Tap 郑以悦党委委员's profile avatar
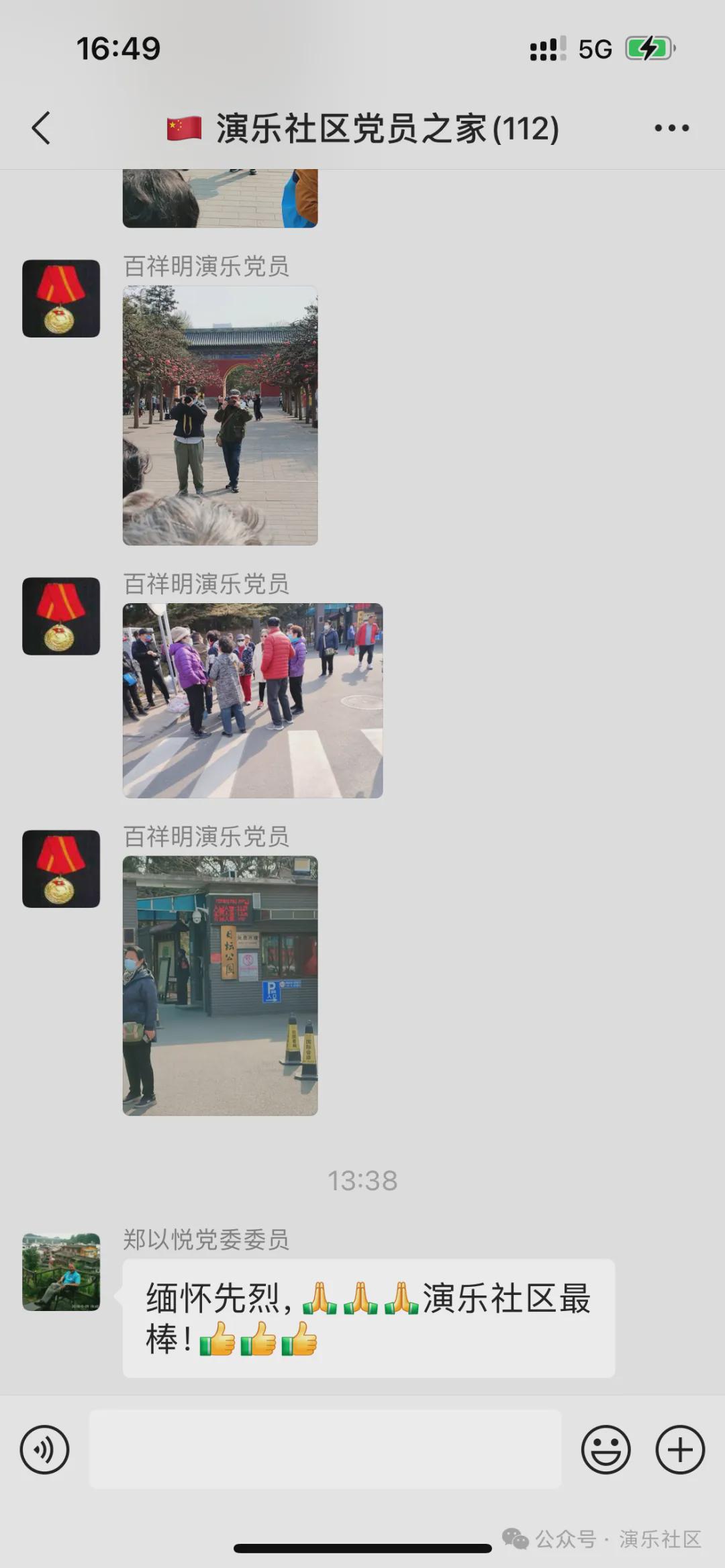This screenshot has width=725, height=1568. (61, 1271)
